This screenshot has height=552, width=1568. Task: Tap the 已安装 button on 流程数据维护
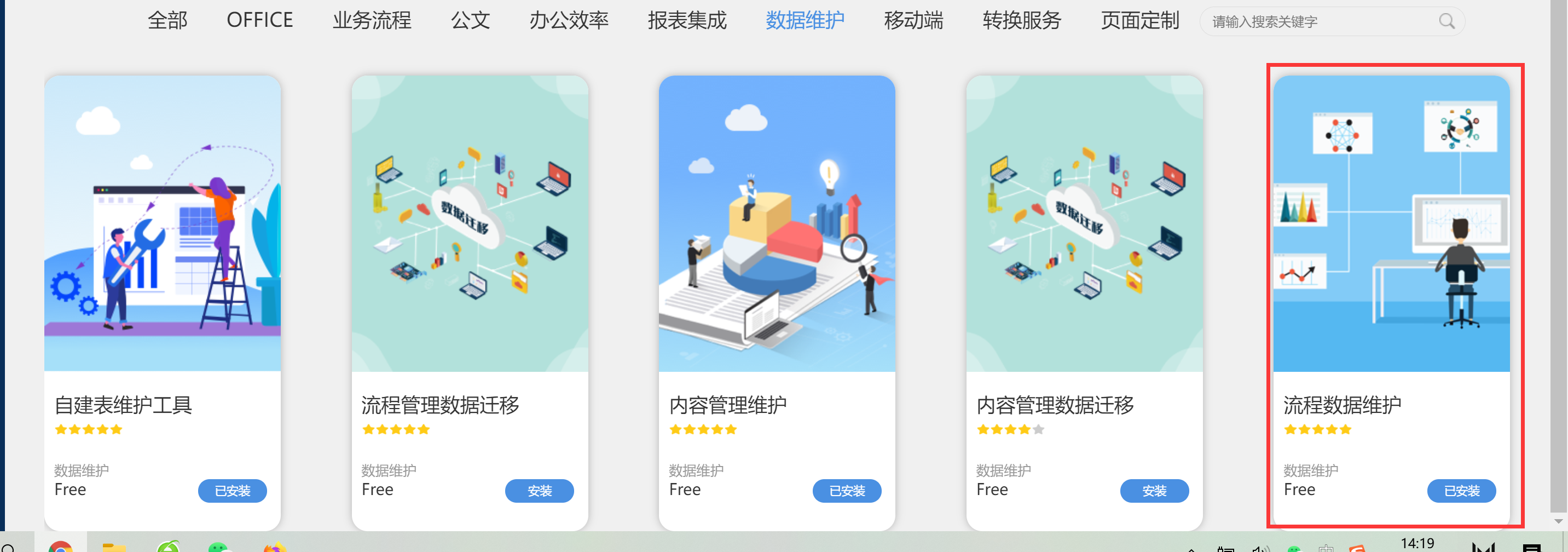(x=1461, y=491)
